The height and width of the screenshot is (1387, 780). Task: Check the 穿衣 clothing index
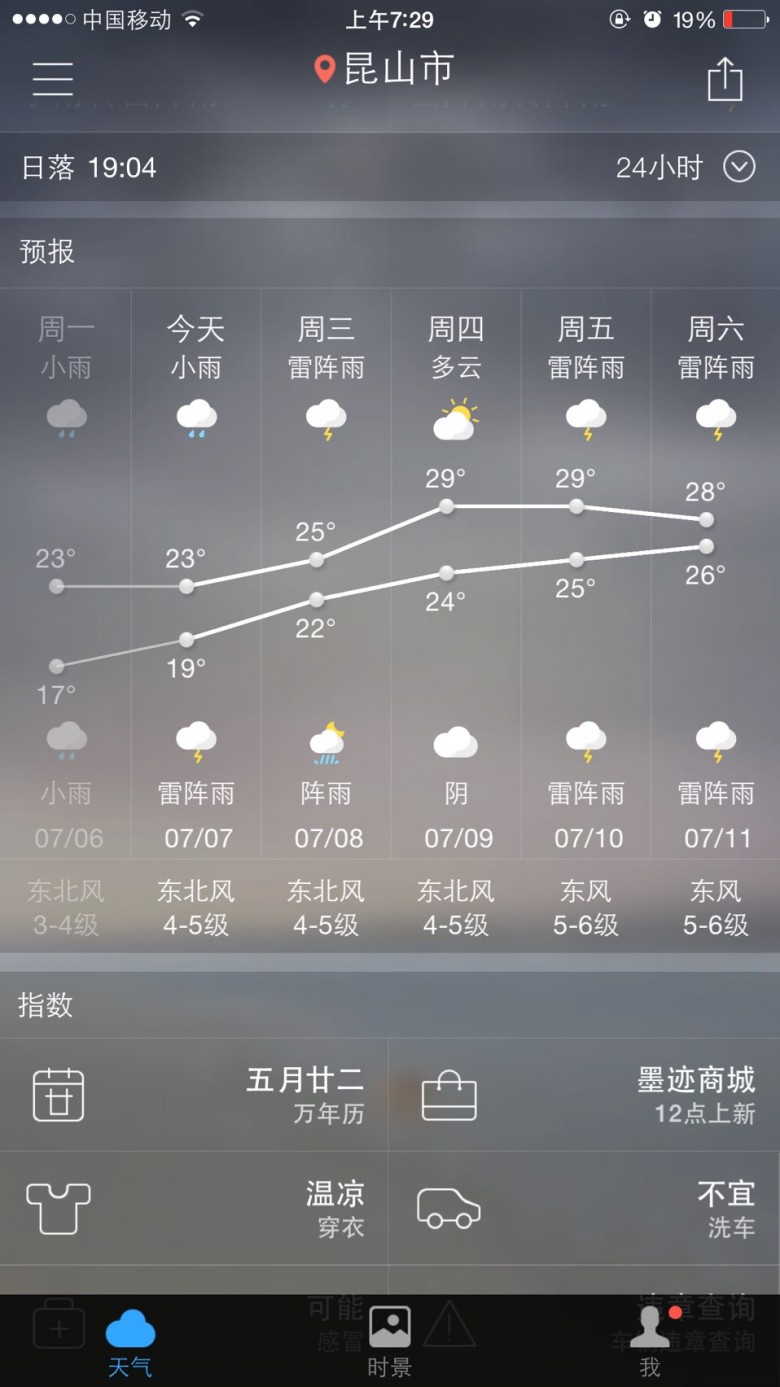tap(194, 1208)
